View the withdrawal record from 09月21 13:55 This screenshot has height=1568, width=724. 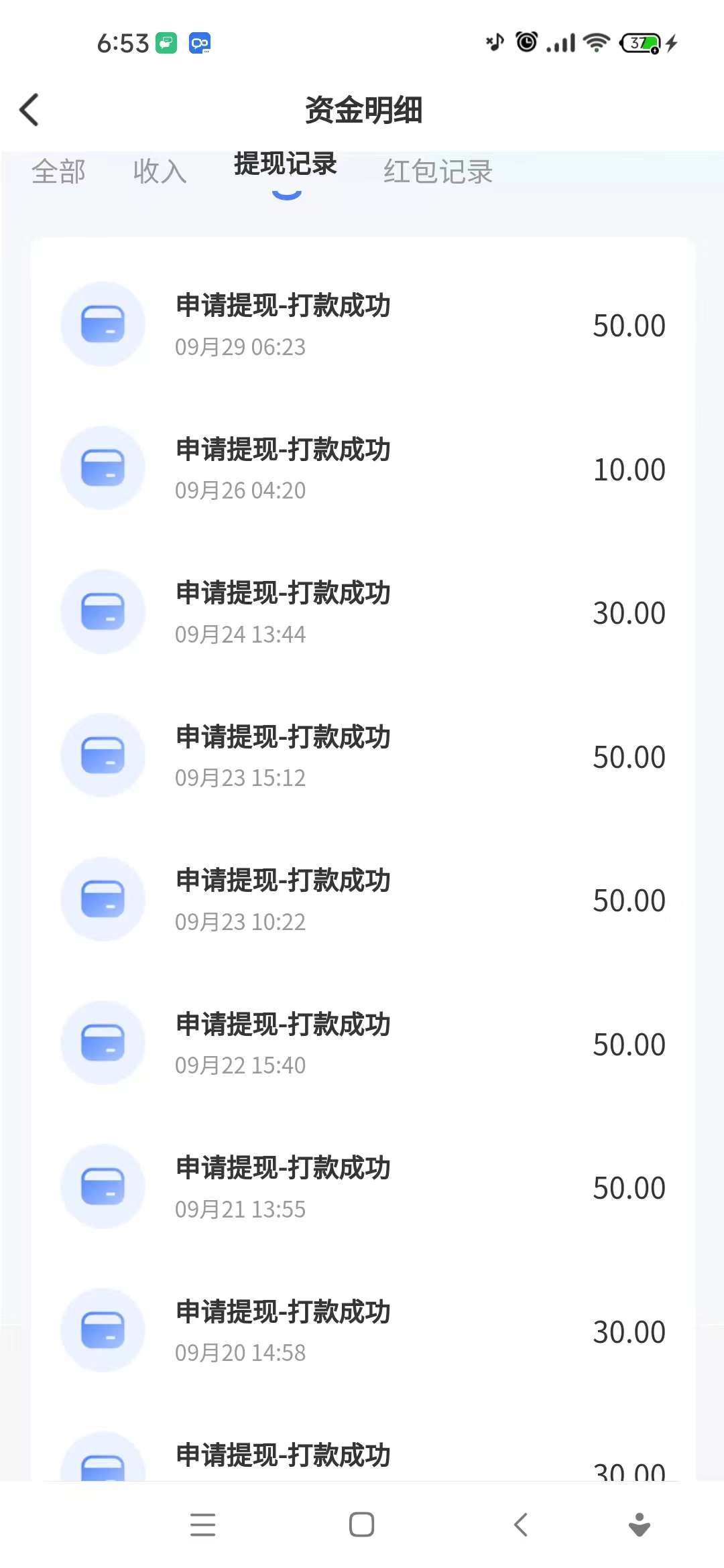[x=363, y=1187]
